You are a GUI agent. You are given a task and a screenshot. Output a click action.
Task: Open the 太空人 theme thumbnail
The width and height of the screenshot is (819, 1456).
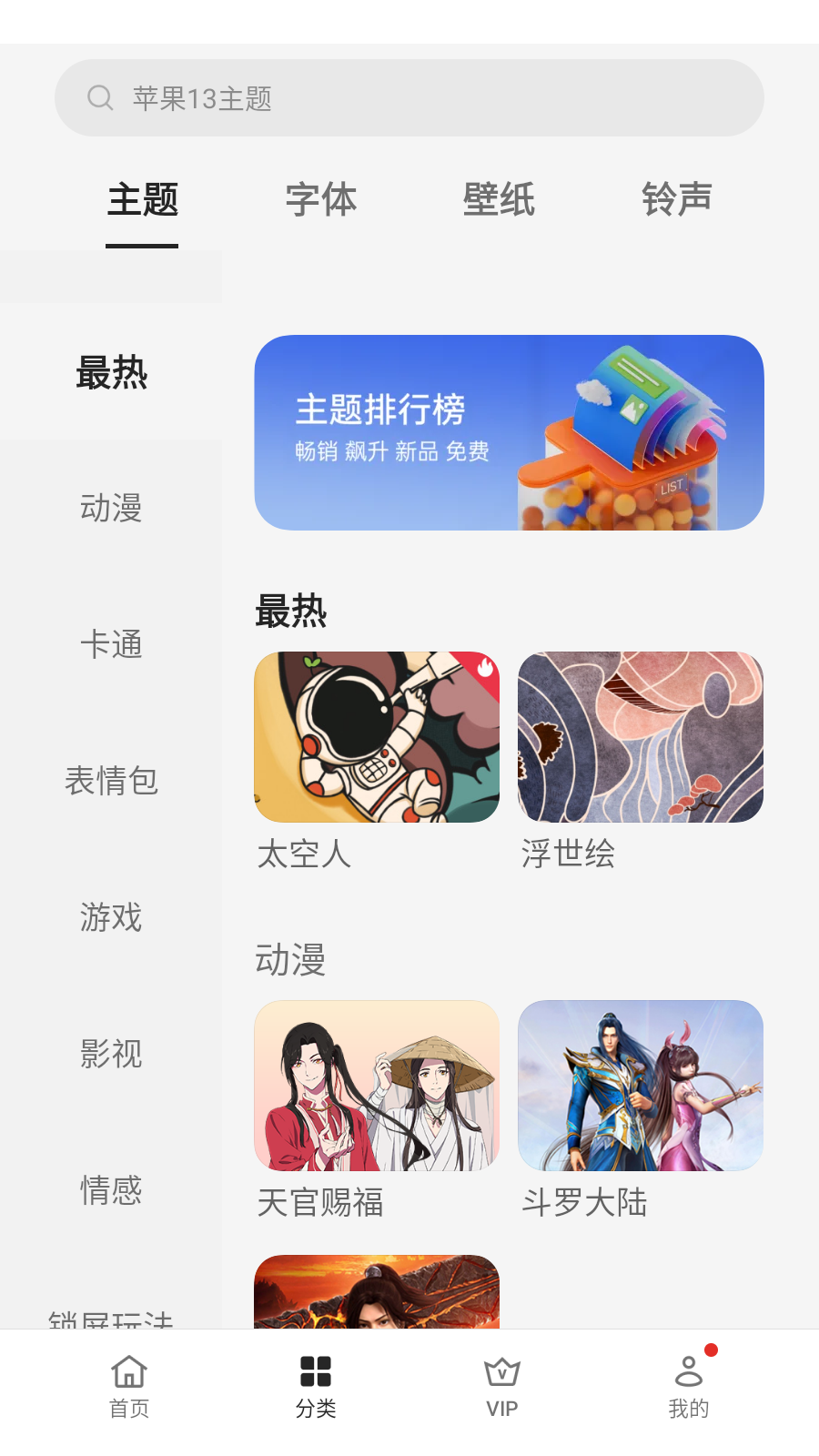tap(377, 737)
